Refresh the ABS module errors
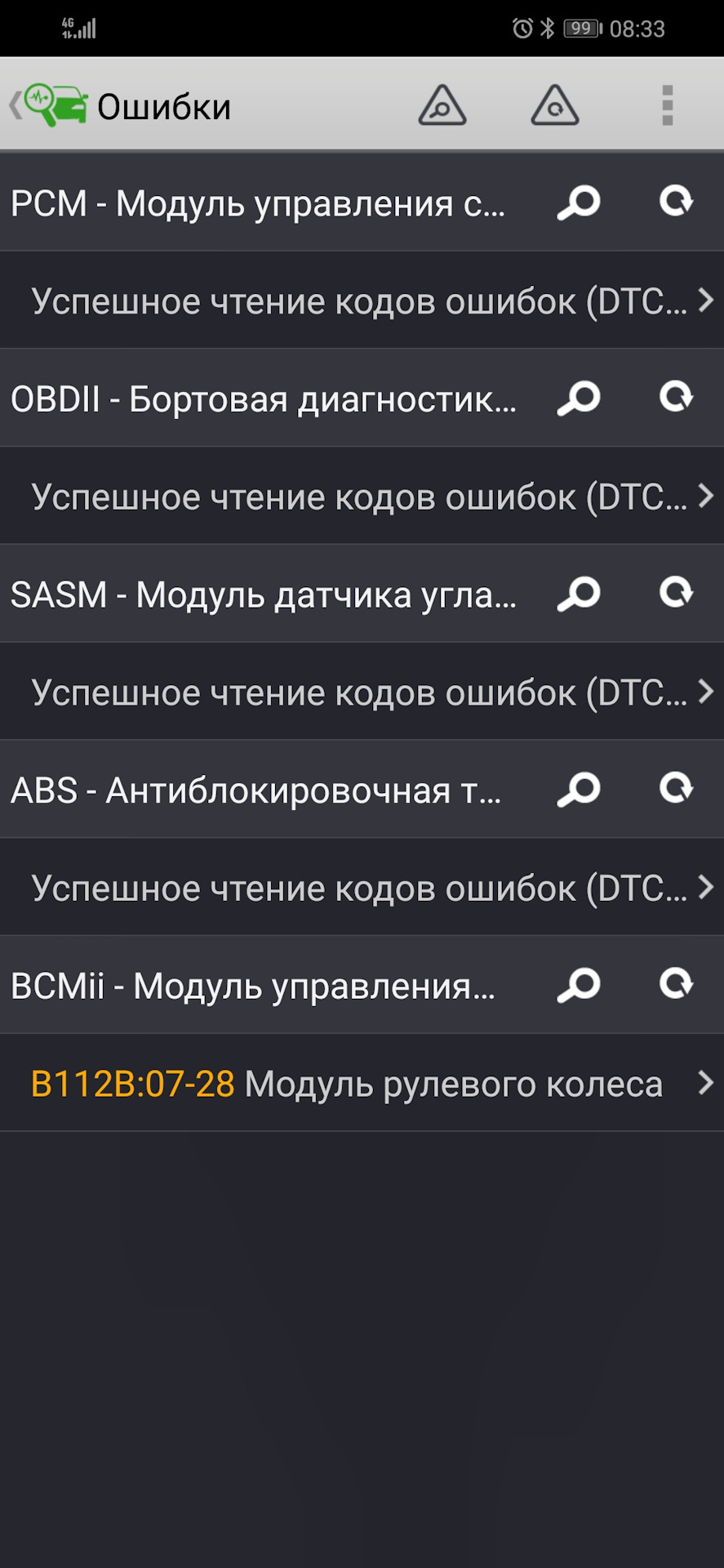 (676, 789)
